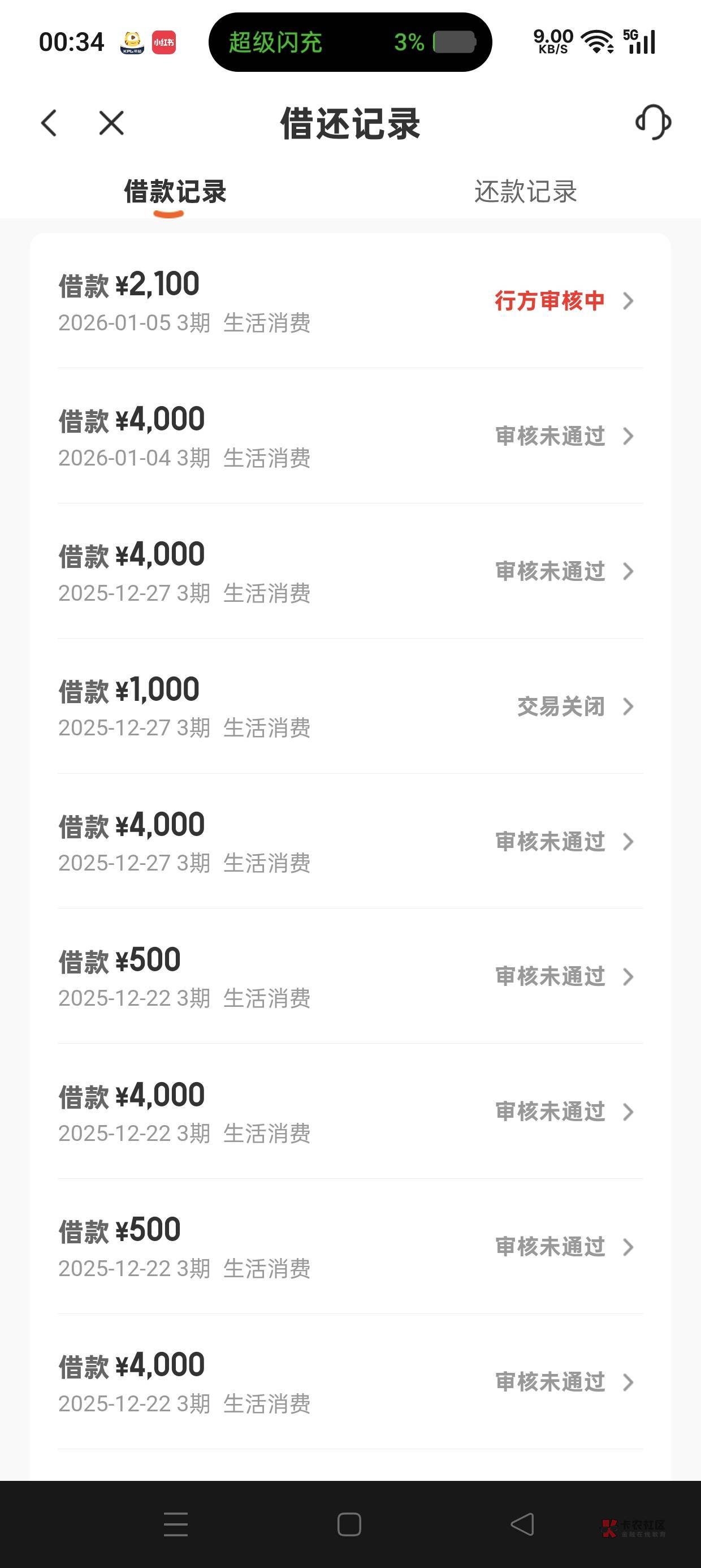Screen dimensions: 701x1568
Task: Open the ¥1,000 loan marked 交易关闭
Action: [x=350, y=707]
